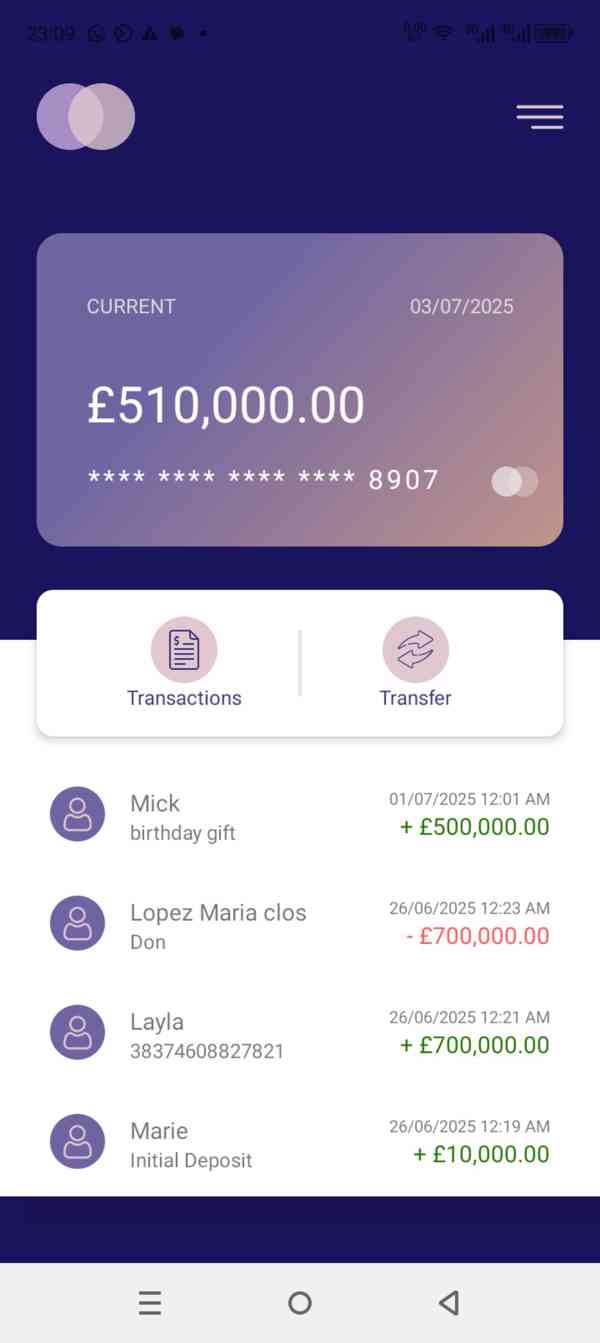Select the Current account card ending 8907
The image size is (600, 1343).
click(x=300, y=390)
